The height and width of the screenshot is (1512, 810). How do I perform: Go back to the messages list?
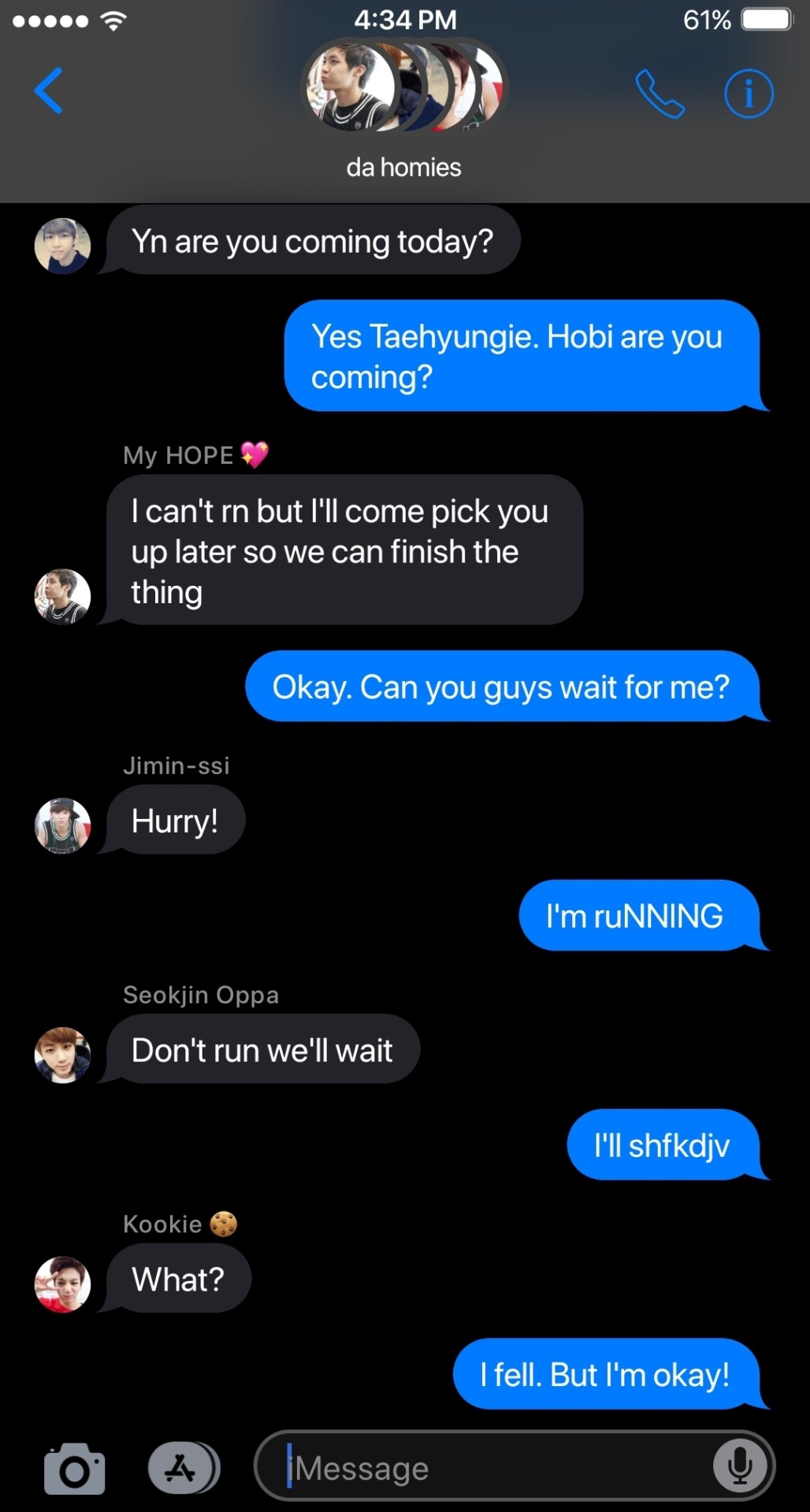point(49,91)
